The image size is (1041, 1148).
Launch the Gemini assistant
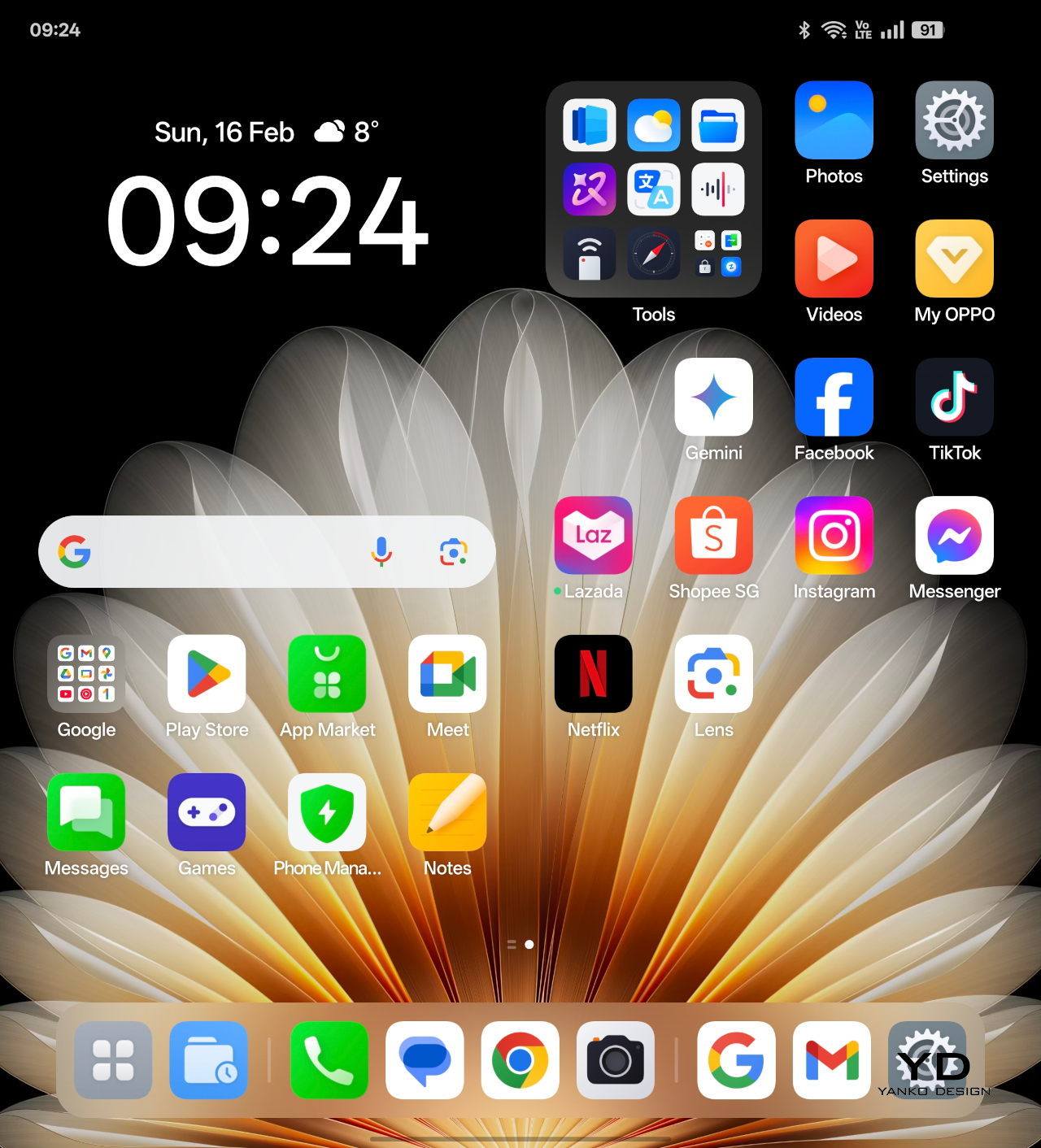pos(713,398)
